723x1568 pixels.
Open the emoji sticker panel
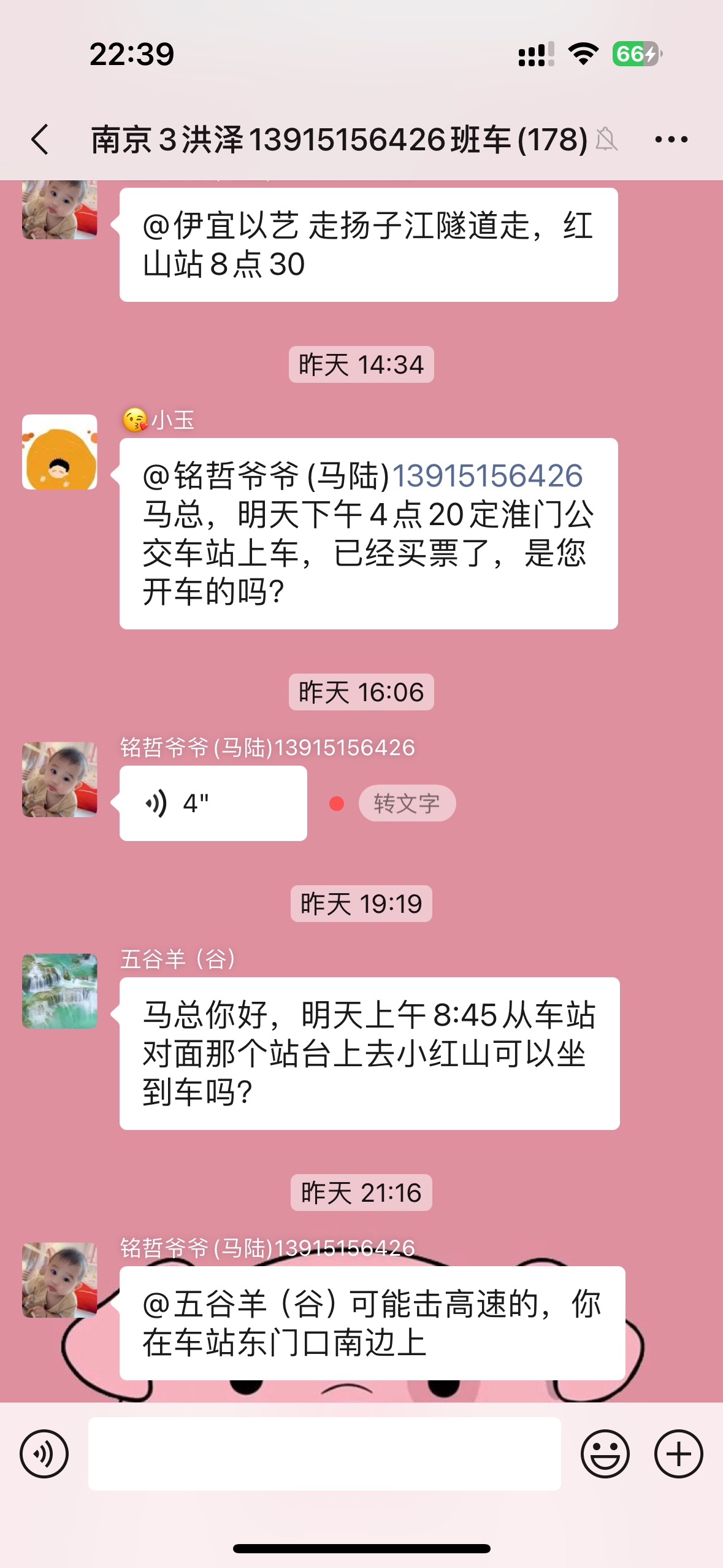(605, 1453)
